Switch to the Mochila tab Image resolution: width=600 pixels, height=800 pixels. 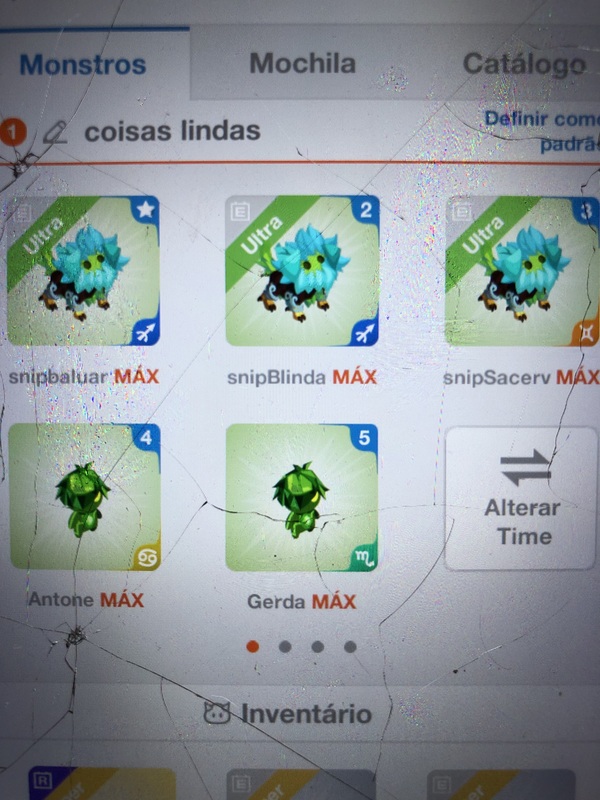(302, 63)
